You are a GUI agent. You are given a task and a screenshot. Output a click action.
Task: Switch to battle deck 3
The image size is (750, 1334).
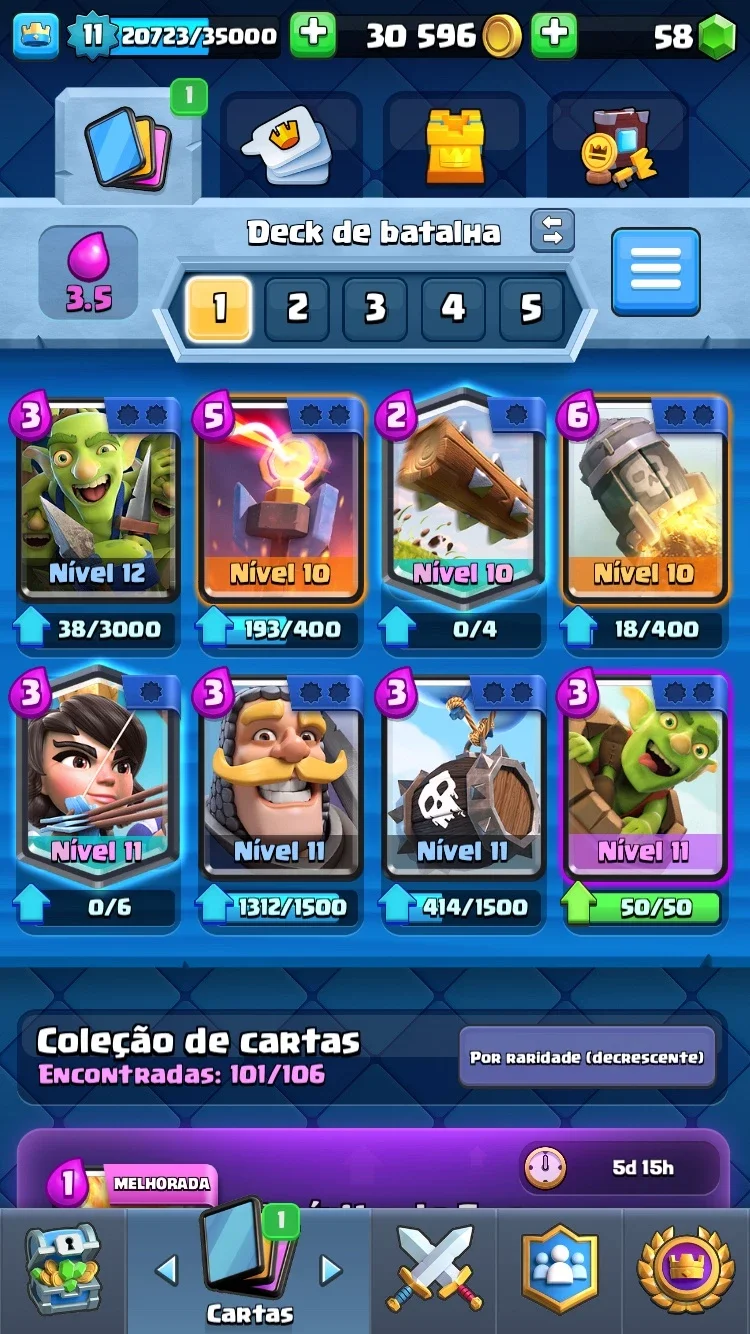coord(375,309)
